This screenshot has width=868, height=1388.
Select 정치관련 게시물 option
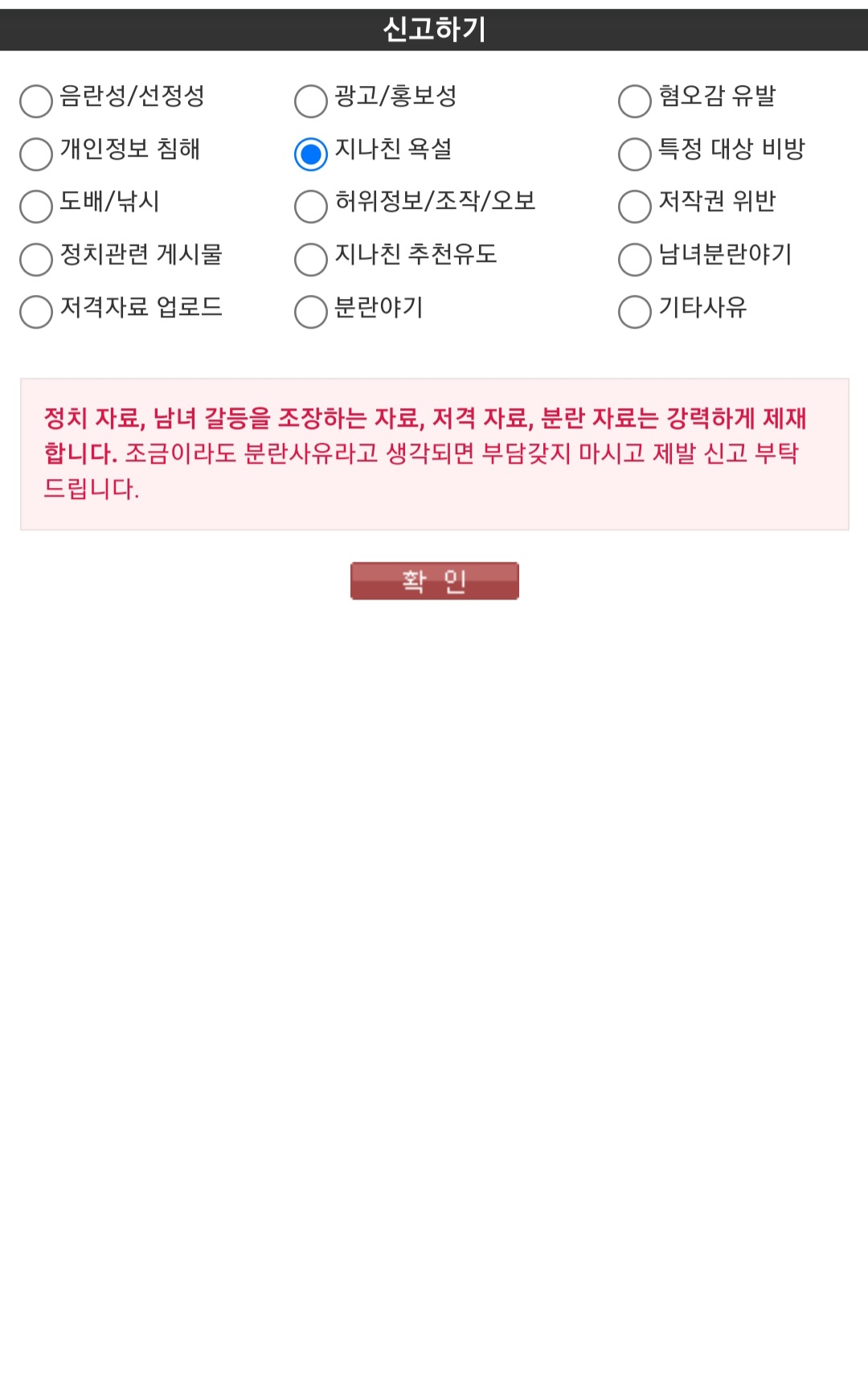click(36, 260)
